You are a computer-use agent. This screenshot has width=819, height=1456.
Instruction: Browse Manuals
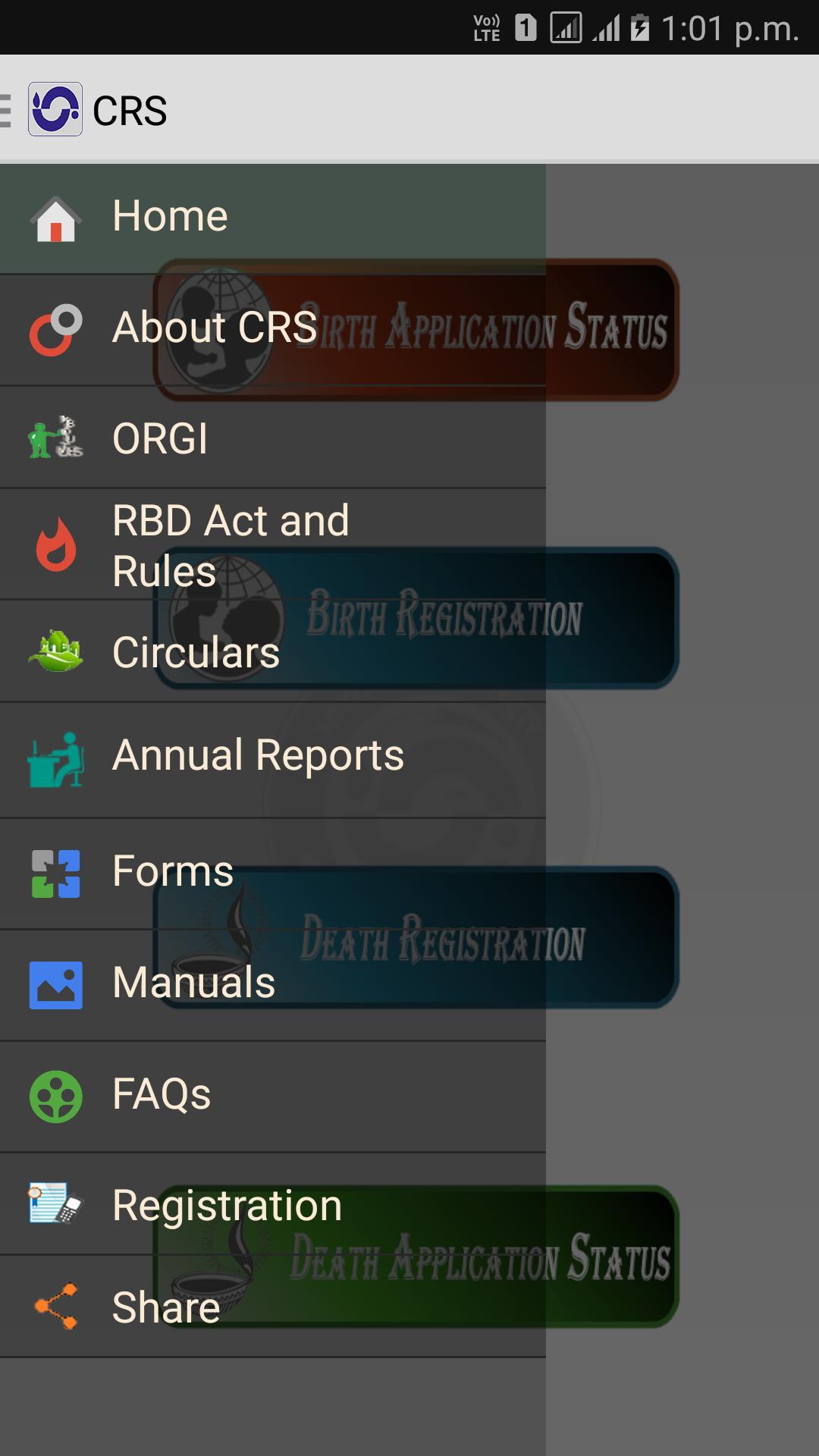[272, 984]
